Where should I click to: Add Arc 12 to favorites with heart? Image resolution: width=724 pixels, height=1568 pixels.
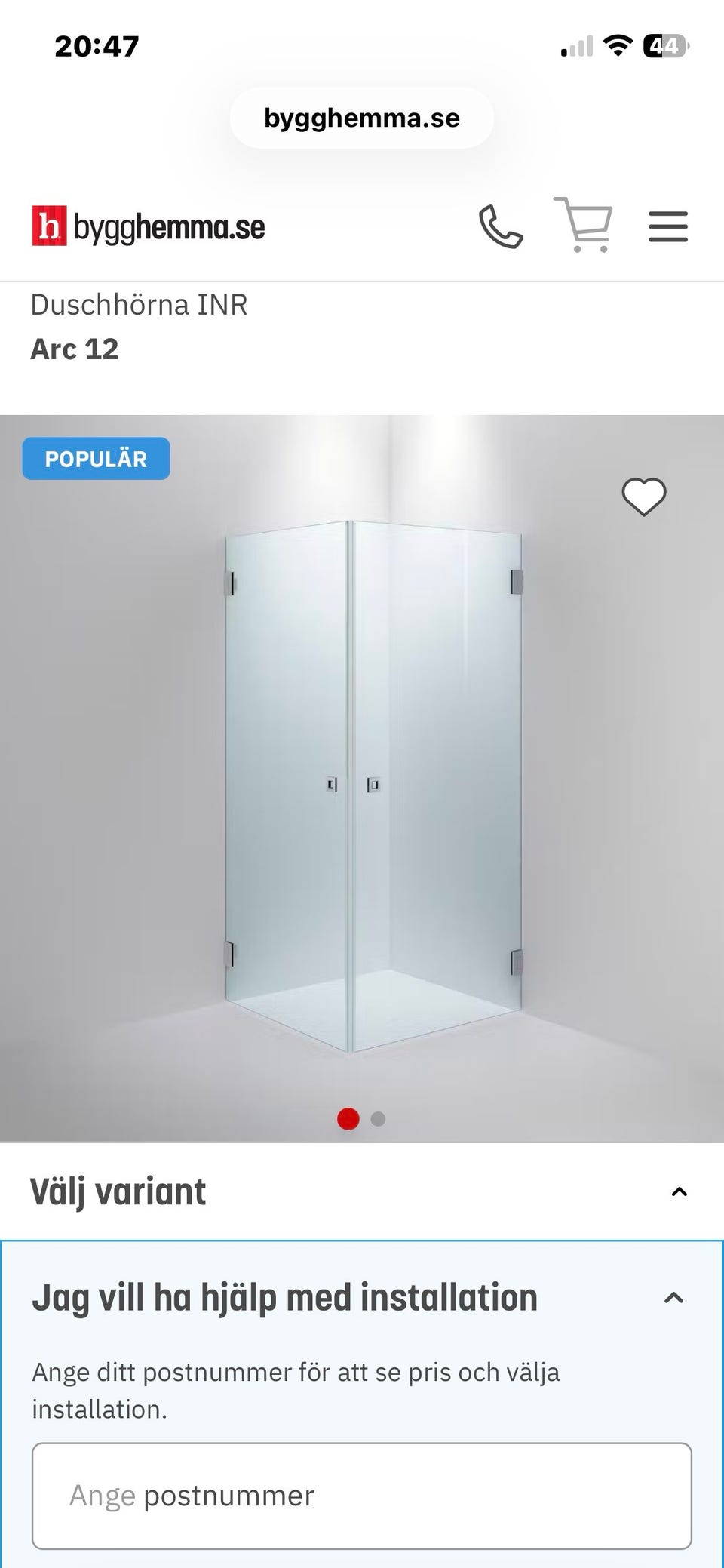tap(643, 497)
